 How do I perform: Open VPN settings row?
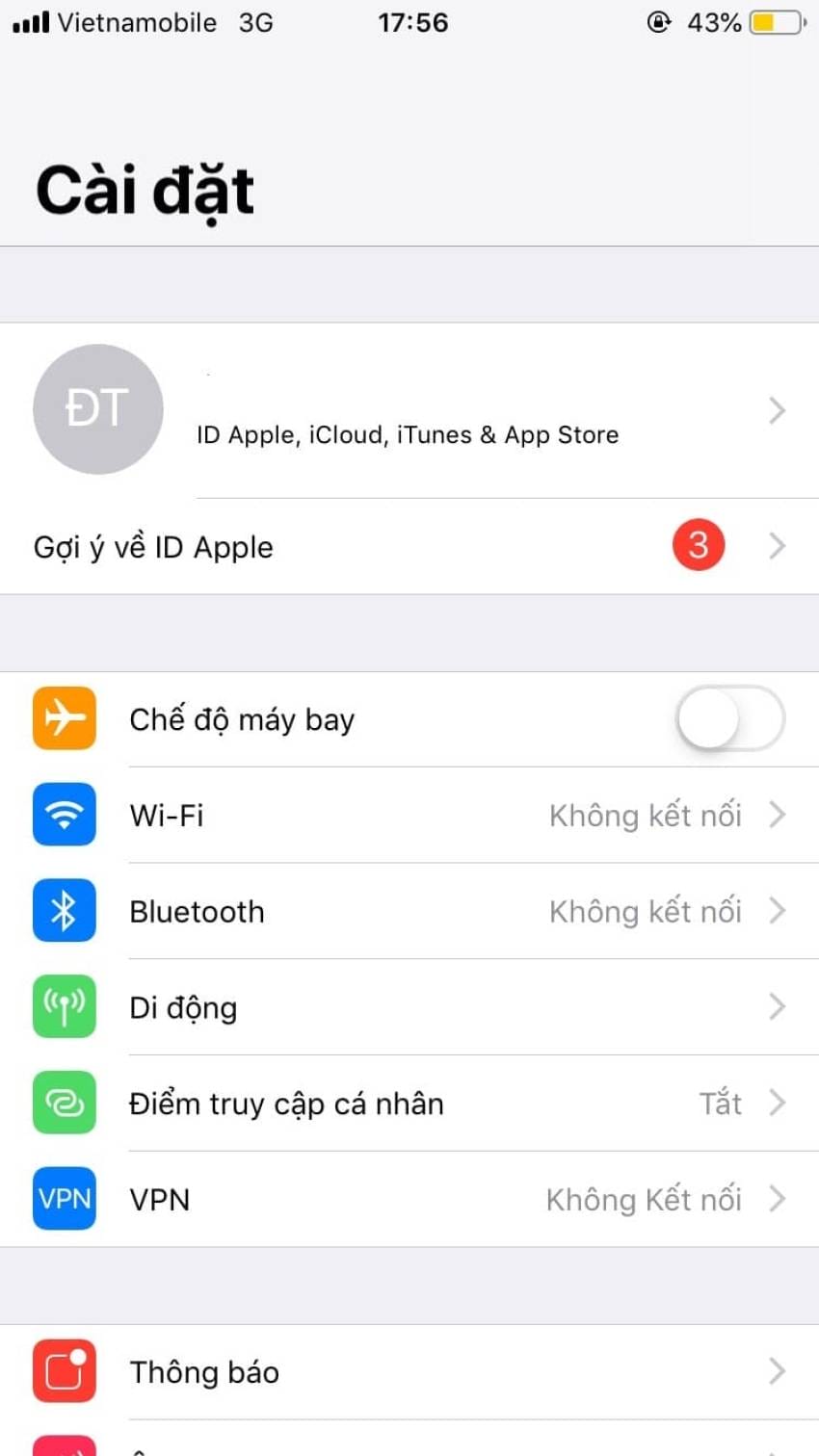tap(409, 1200)
